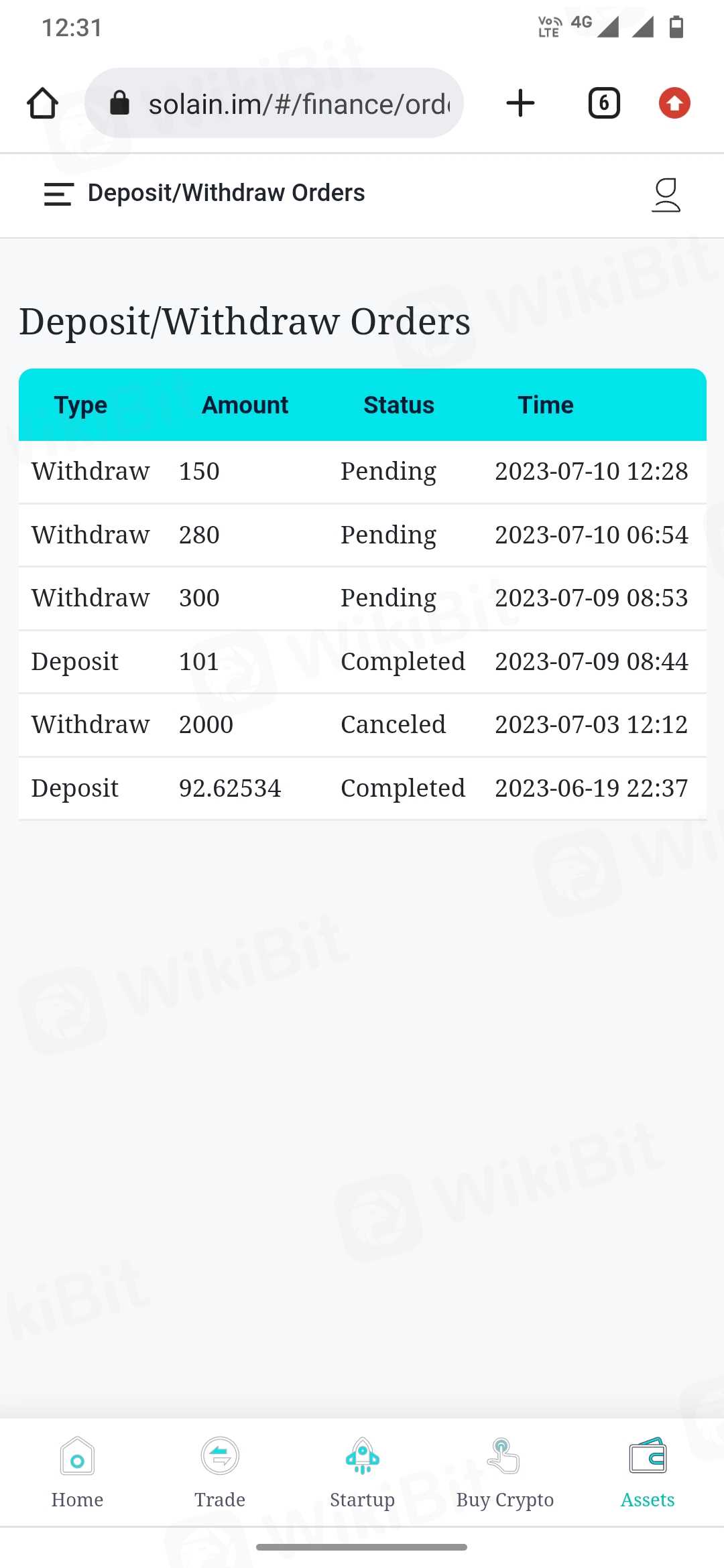The image size is (724, 1568).
Task: Switch to the Trade tab
Action: tap(220, 1472)
